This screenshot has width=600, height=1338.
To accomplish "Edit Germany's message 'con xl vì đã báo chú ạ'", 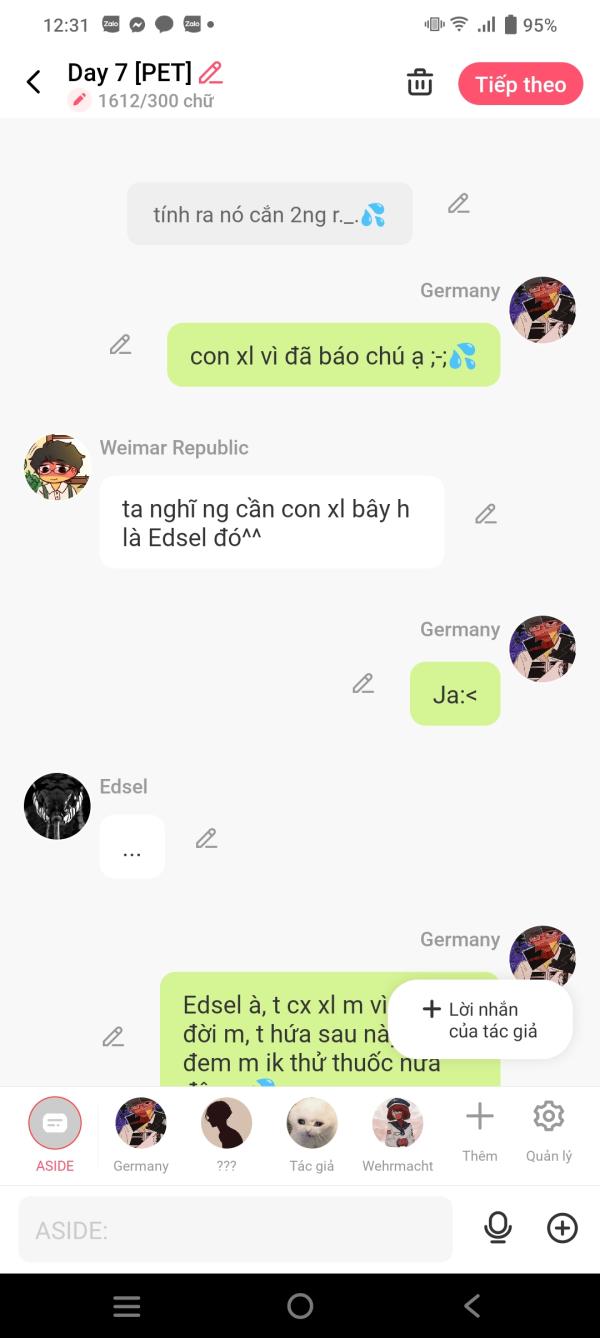I will [x=121, y=345].
